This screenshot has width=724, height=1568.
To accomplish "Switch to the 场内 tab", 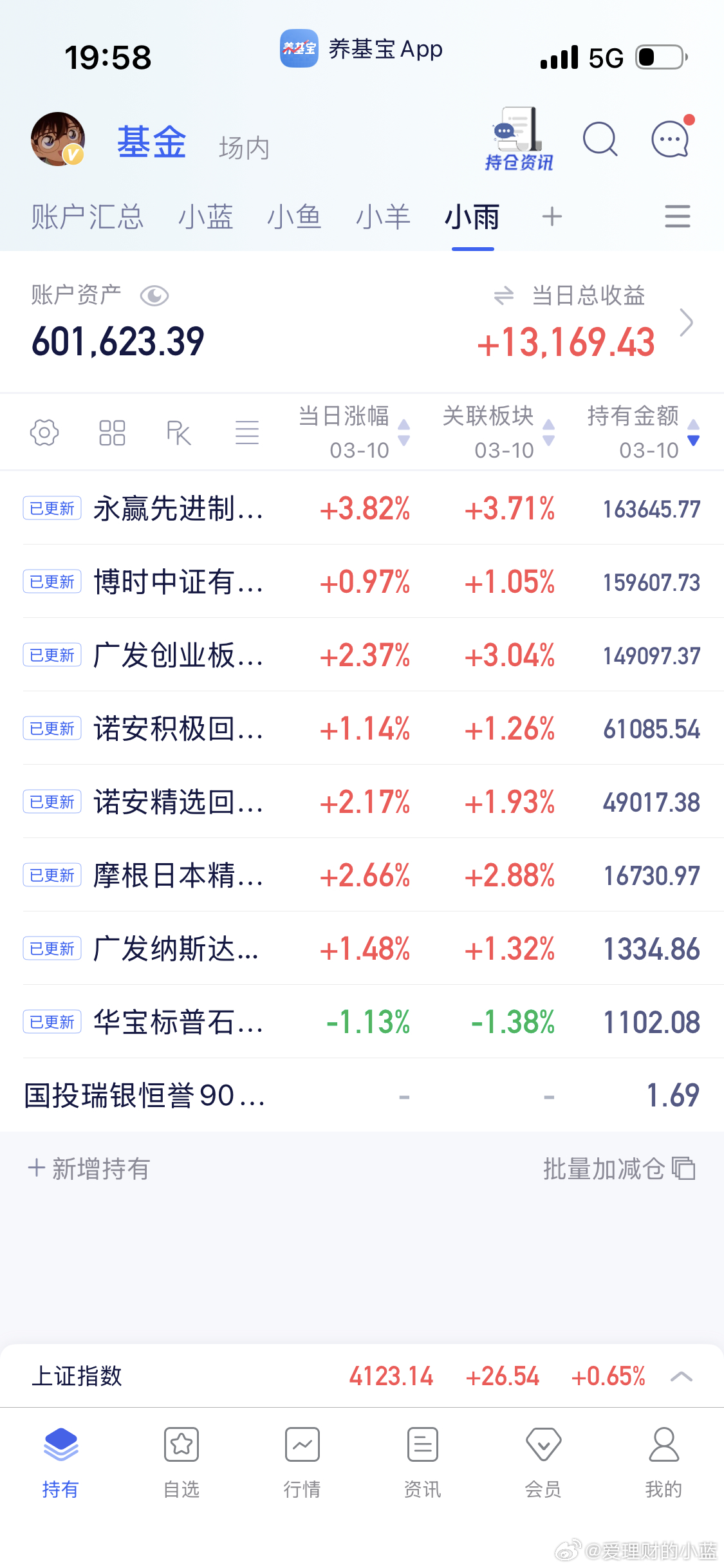I will (244, 148).
